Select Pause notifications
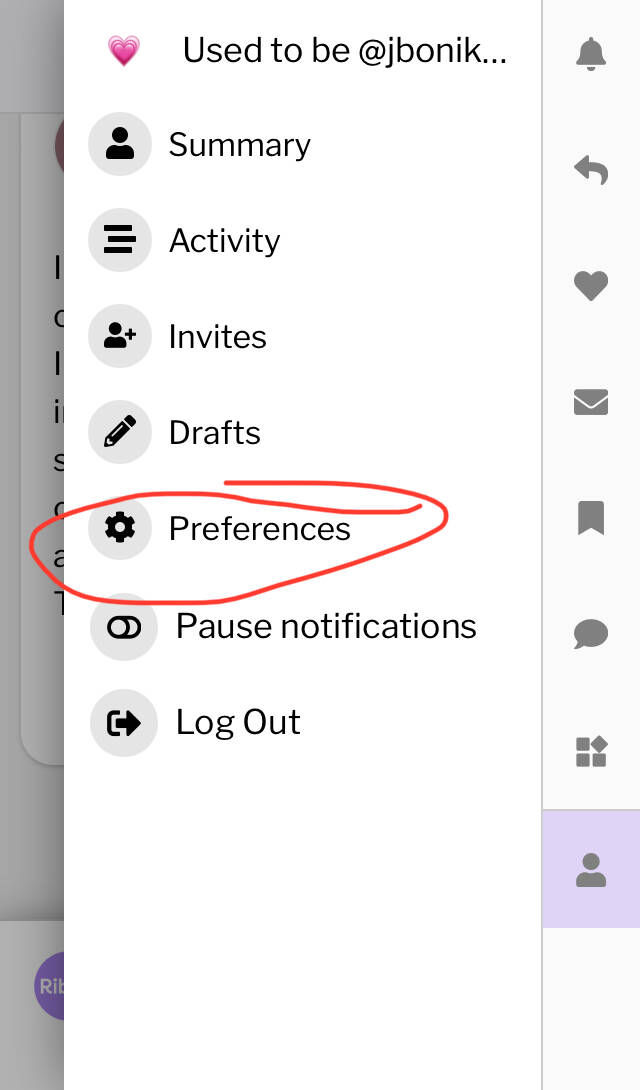Viewport: 640px width, 1090px height. [x=302, y=626]
